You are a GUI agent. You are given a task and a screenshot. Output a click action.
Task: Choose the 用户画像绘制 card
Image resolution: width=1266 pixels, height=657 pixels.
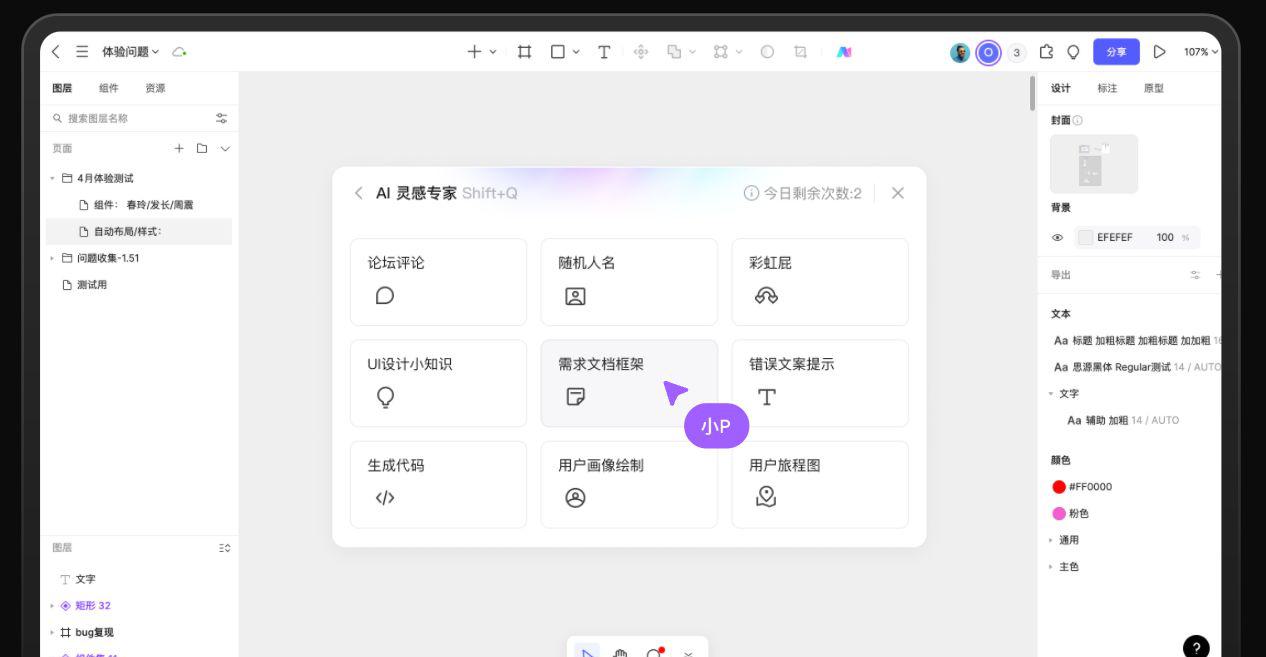tap(628, 484)
